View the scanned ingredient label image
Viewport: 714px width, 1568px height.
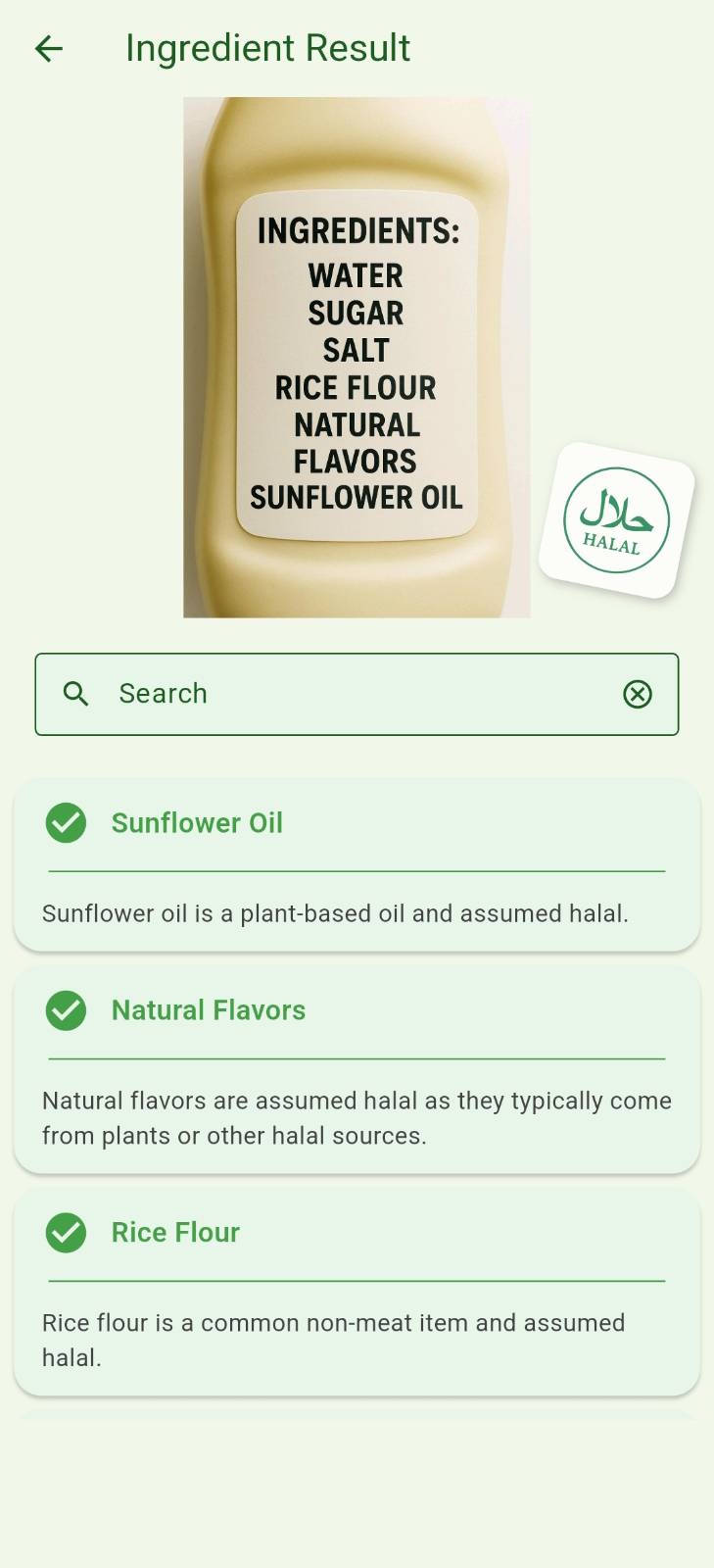(357, 358)
